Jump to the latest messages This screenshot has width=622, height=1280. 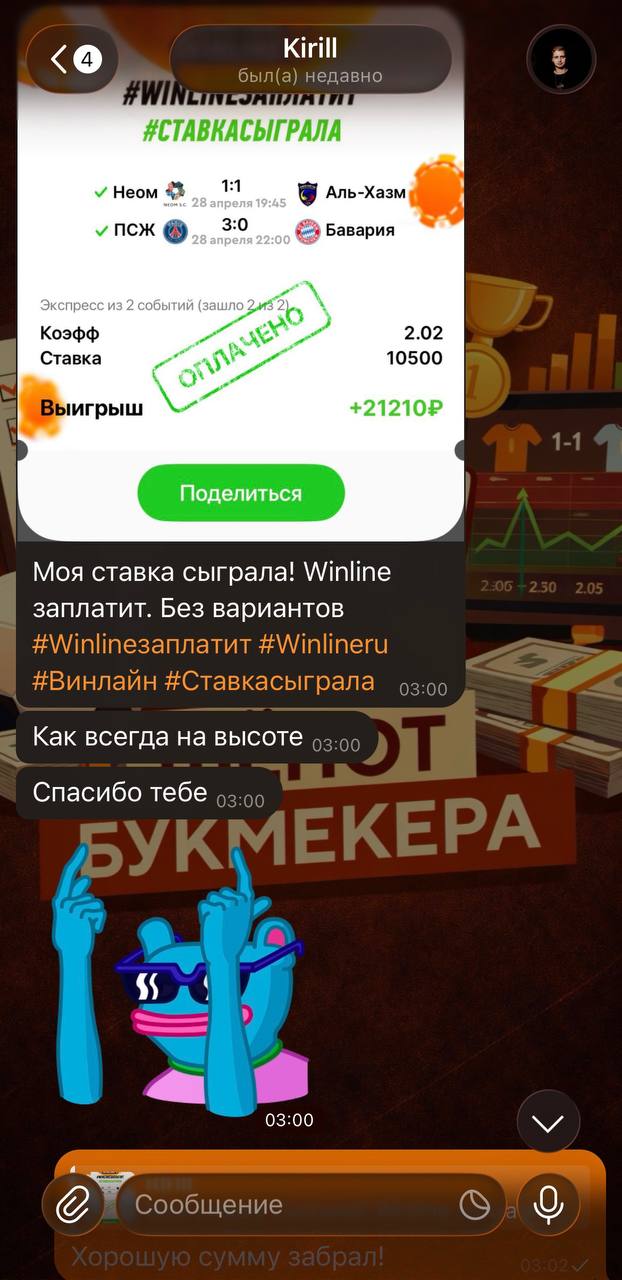click(548, 1123)
